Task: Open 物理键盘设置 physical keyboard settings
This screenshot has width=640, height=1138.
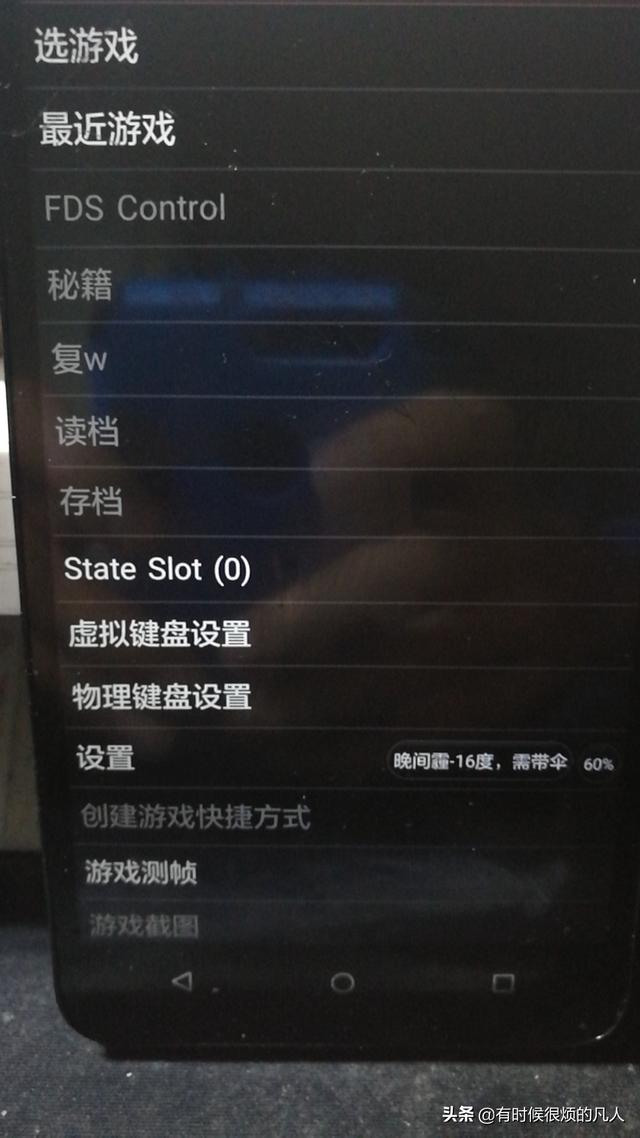Action: [162, 696]
